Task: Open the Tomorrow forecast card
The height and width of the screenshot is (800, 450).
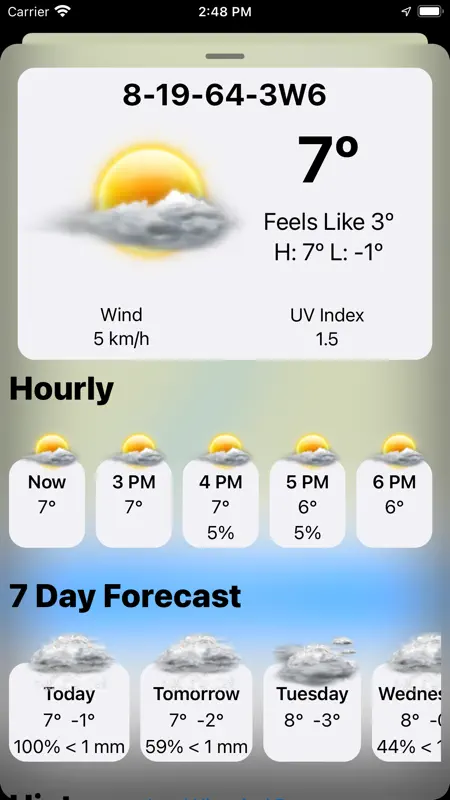Action: tap(196, 712)
